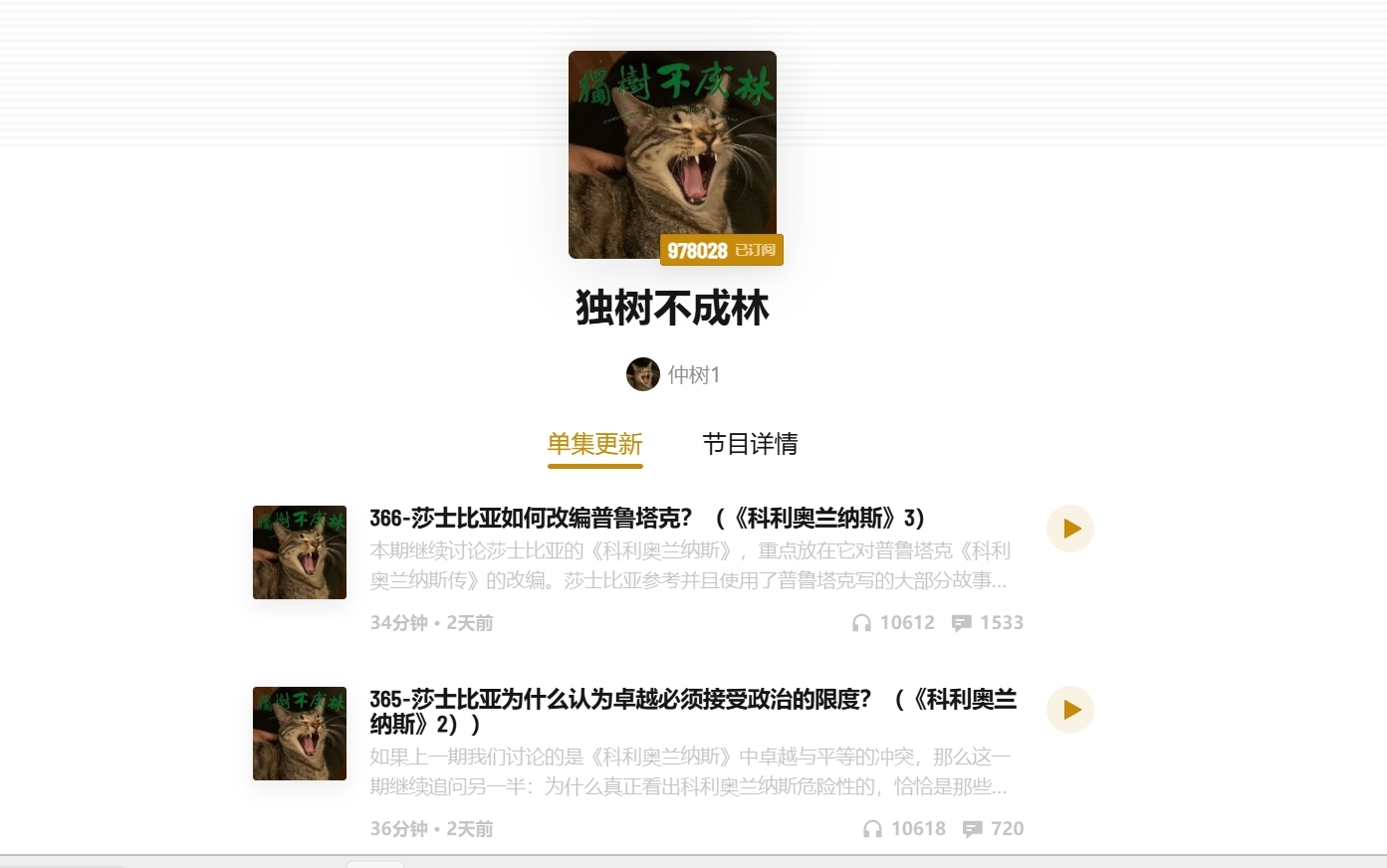Switch to the 节目详情 tab
Image resolution: width=1387 pixels, height=868 pixels.
click(750, 444)
